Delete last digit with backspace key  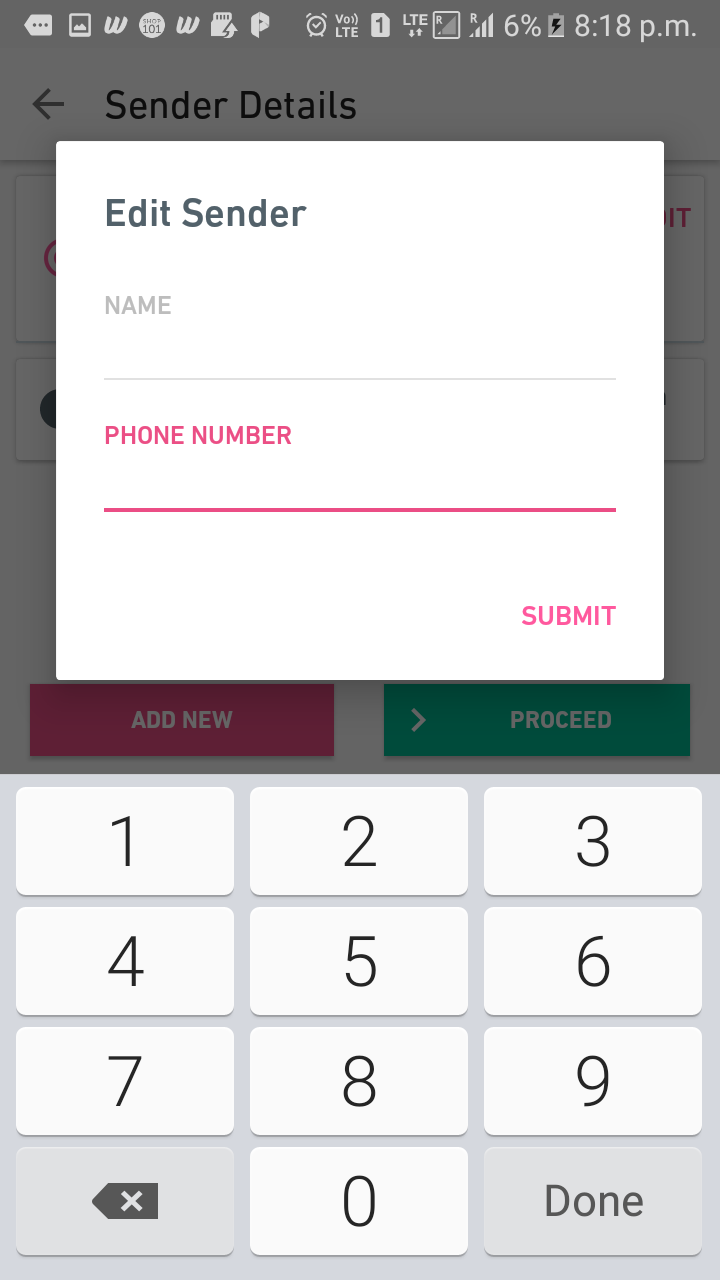(x=125, y=1201)
